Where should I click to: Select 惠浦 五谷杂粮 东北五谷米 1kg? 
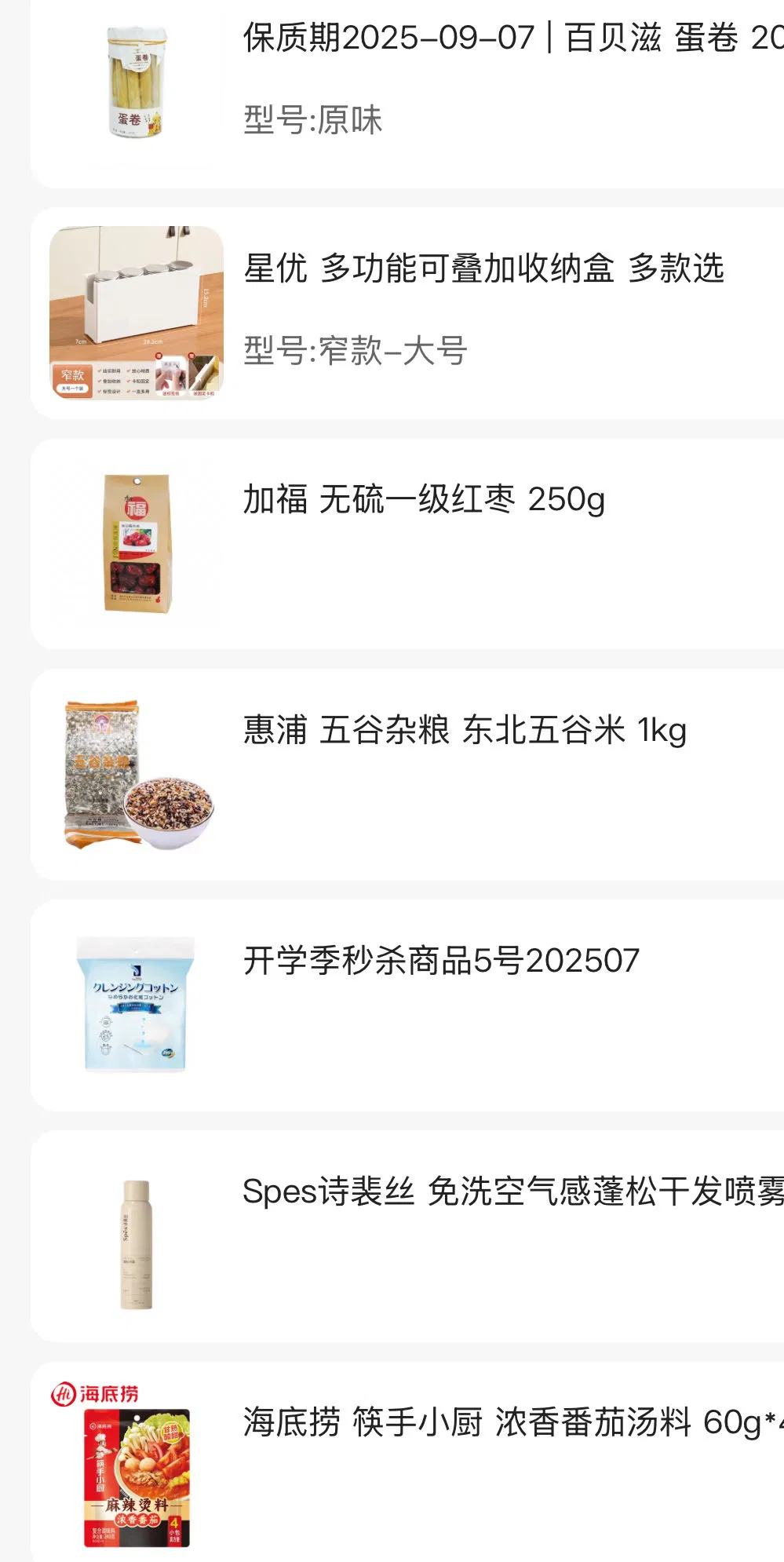coord(465,730)
